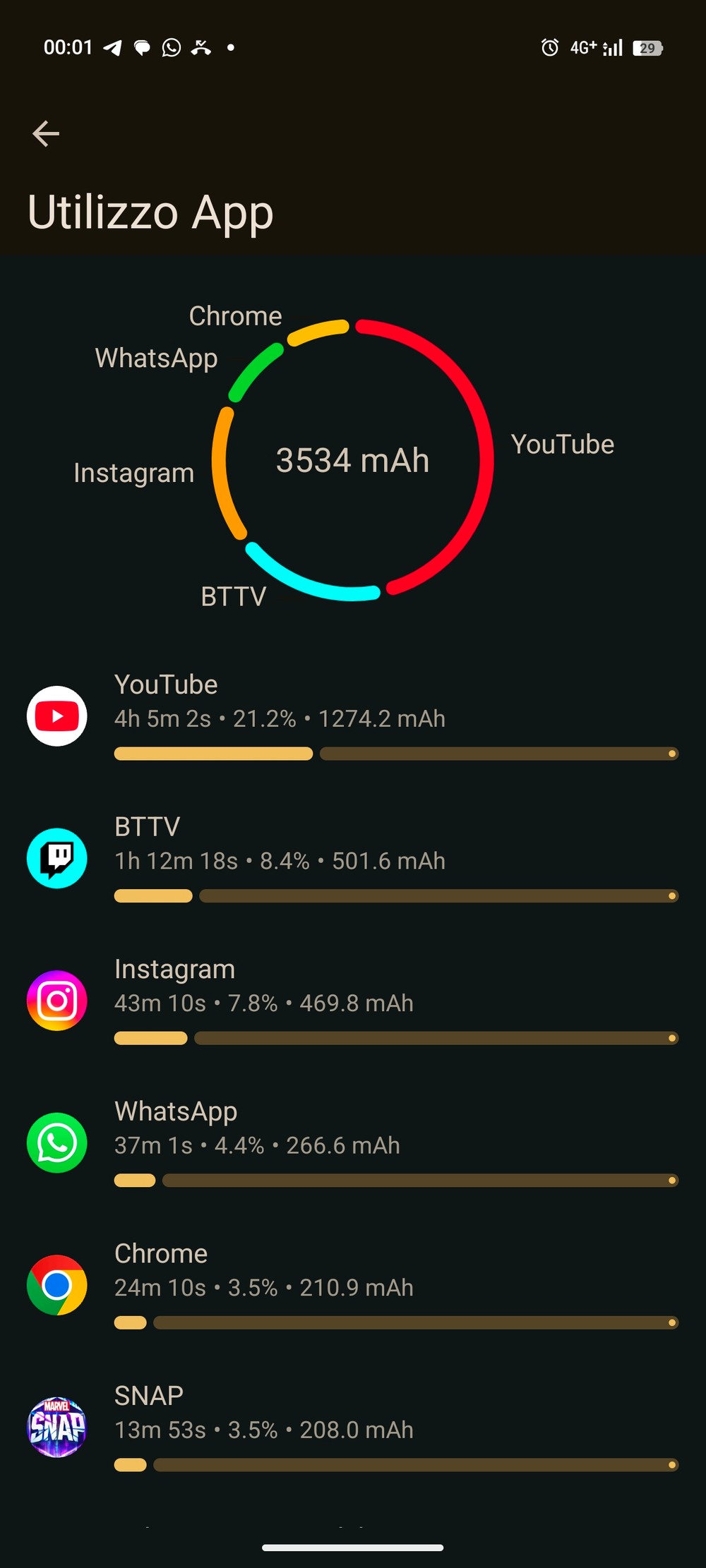View Instagram app usage details

click(353, 1001)
